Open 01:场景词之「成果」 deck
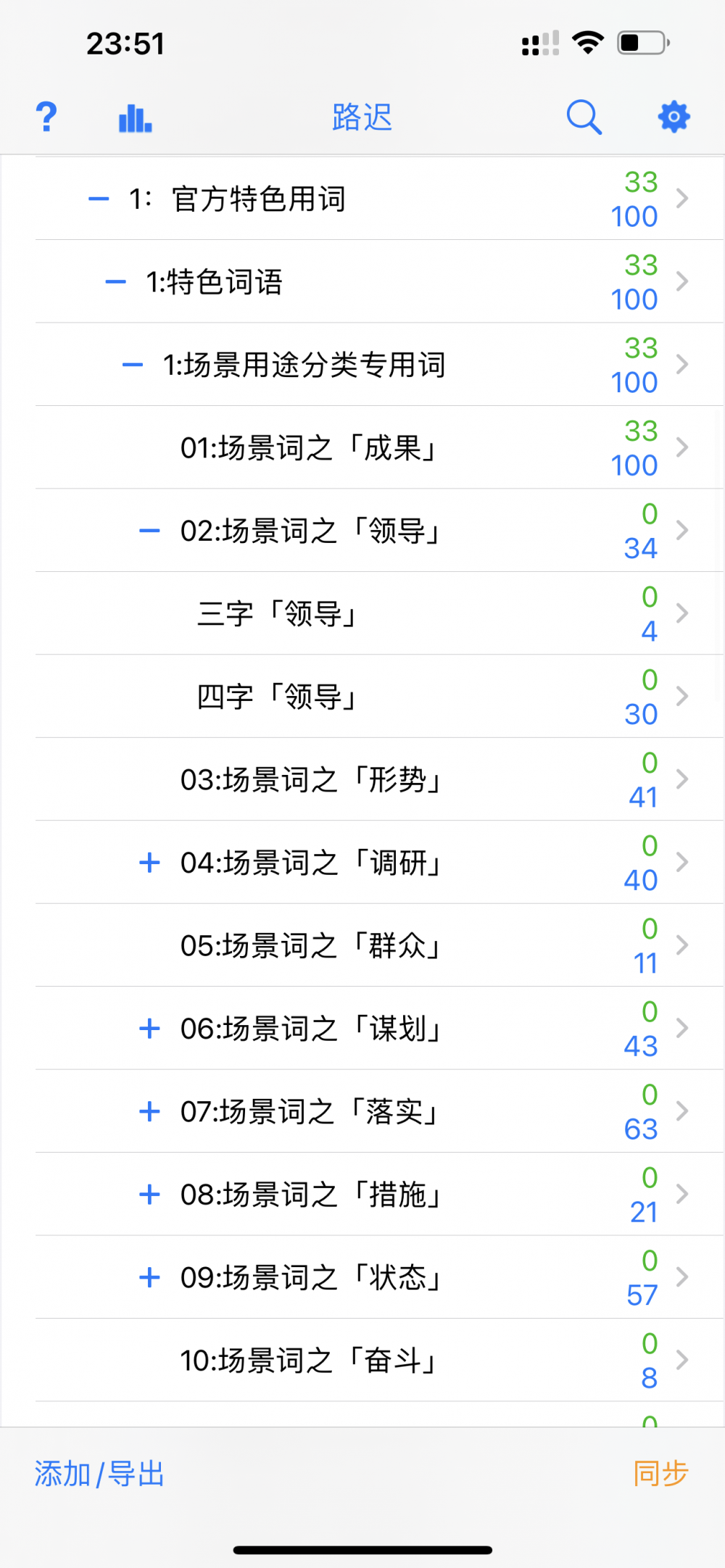 pyautogui.click(x=309, y=448)
